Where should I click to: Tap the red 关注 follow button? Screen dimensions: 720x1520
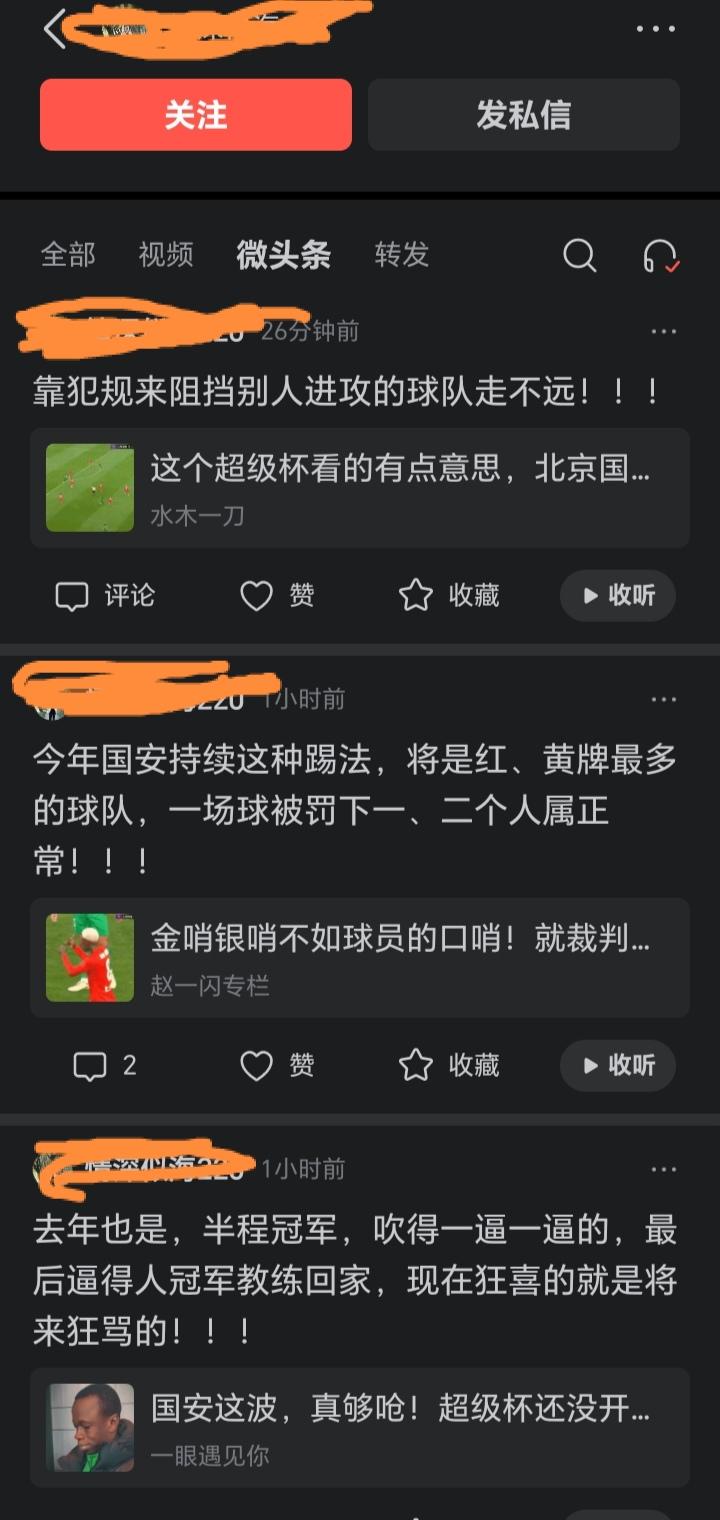(195, 116)
